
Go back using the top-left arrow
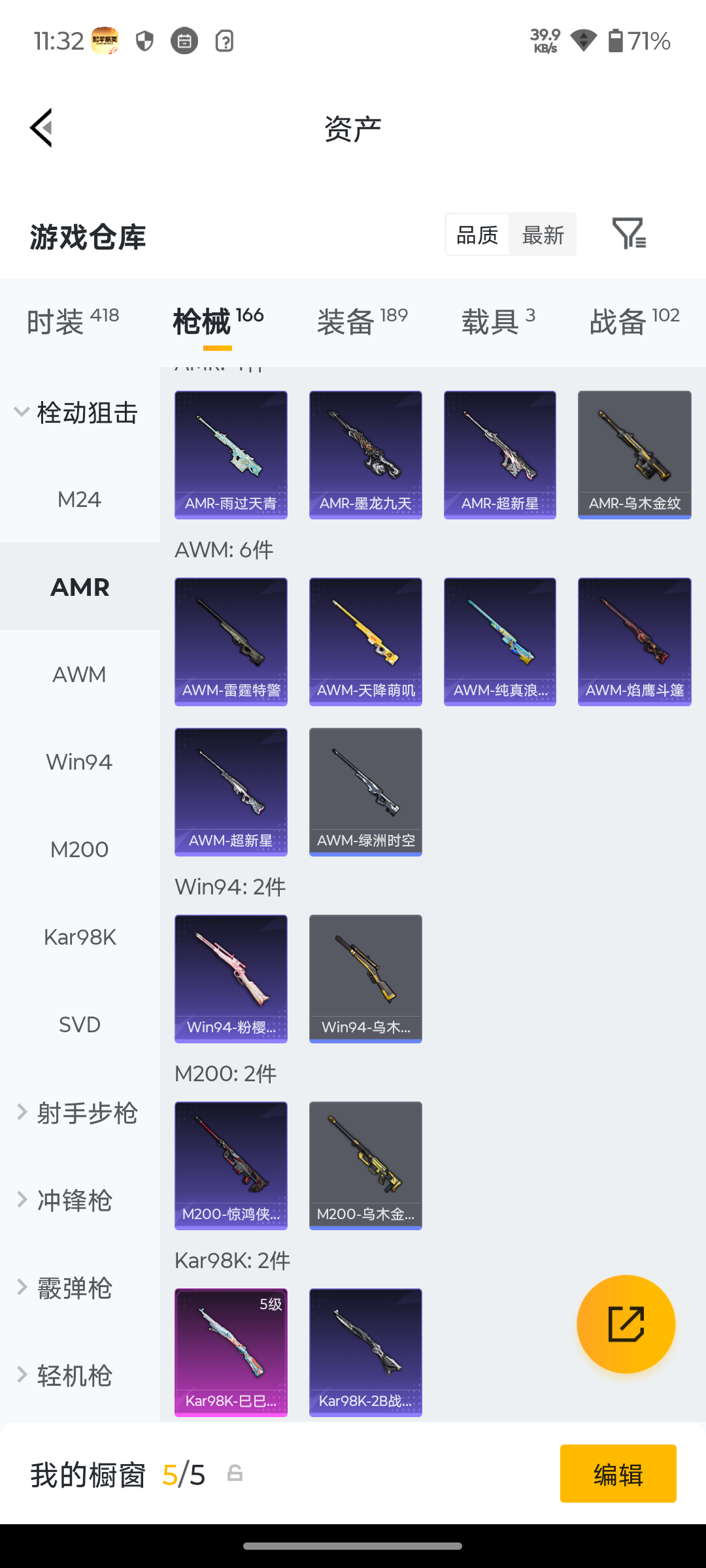[x=41, y=128]
